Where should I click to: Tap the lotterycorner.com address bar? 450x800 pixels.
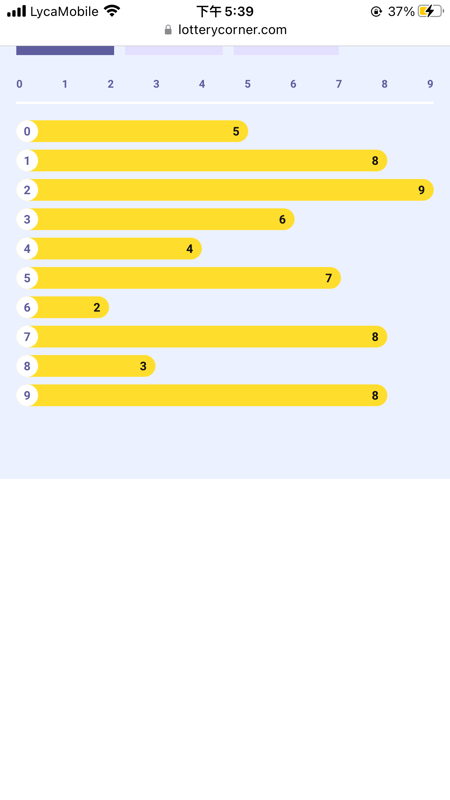tap(225, 30)
